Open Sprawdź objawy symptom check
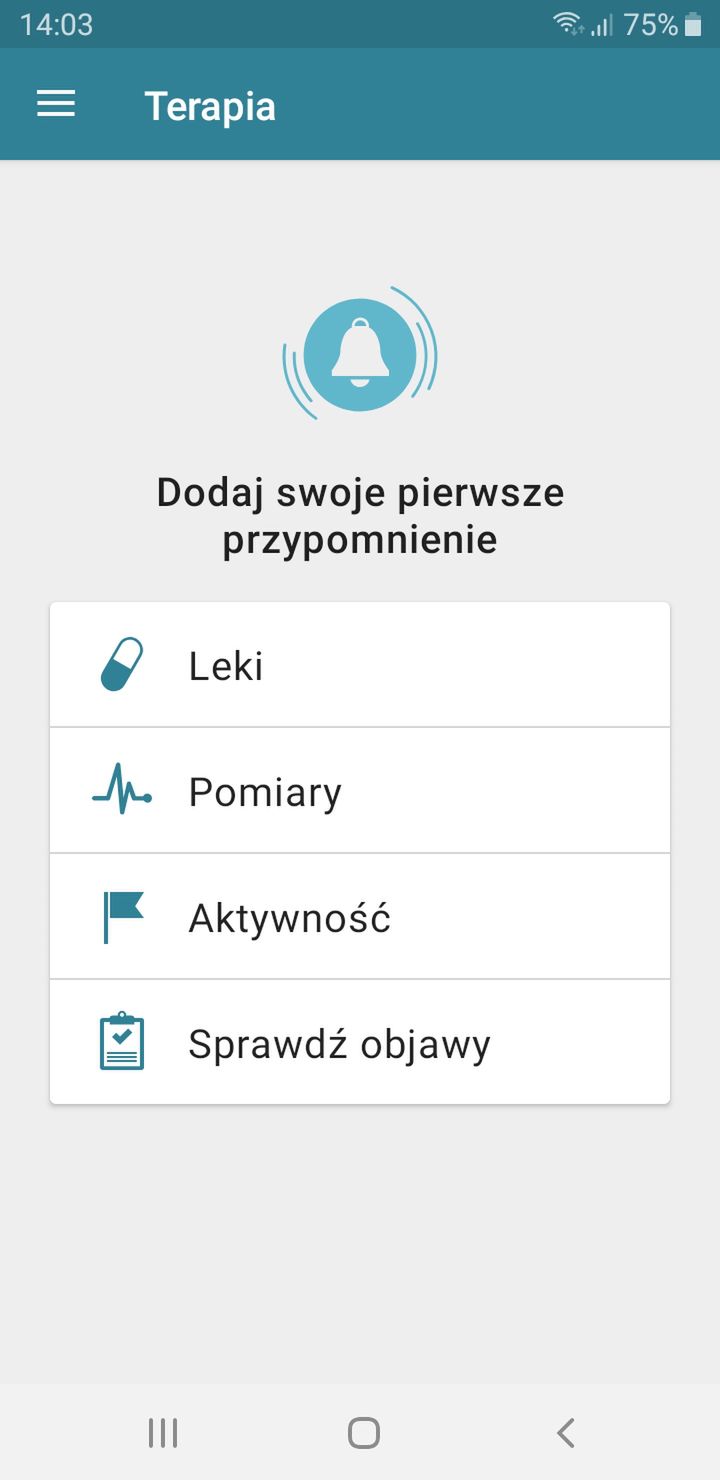Image resolution: width=720 pixels, height=1480 pixels. [360, 1043]
